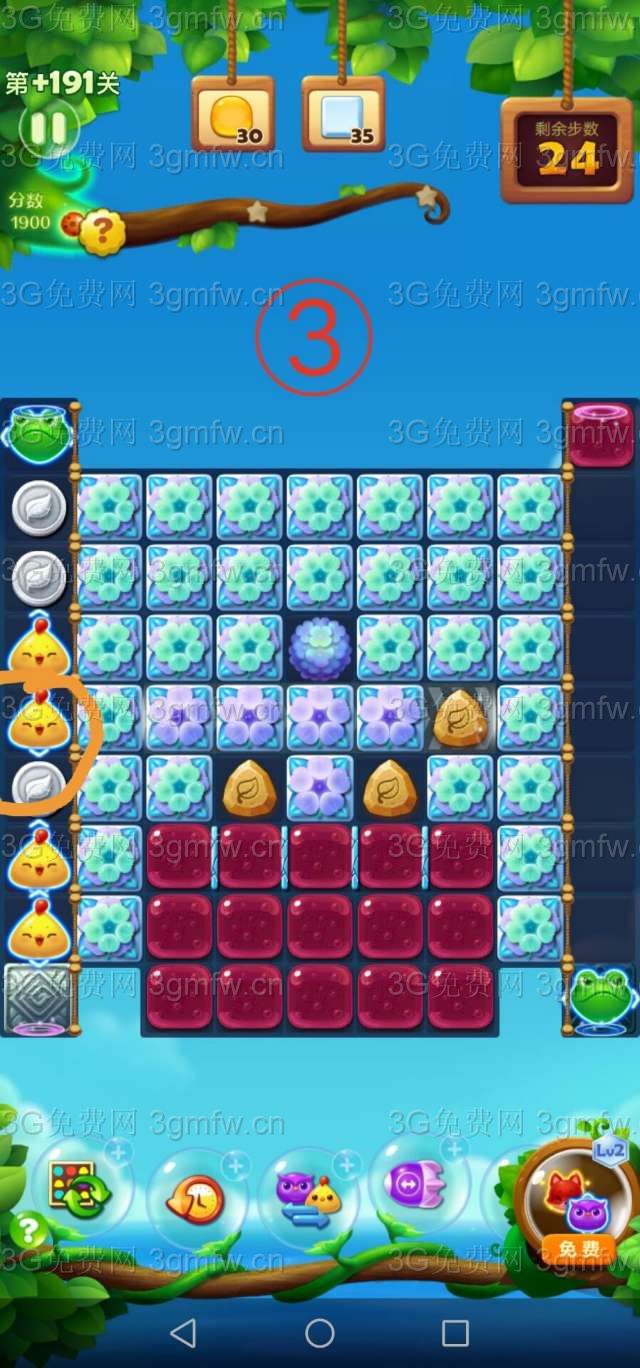Go back with the system back button

[x=183, y=1332]
